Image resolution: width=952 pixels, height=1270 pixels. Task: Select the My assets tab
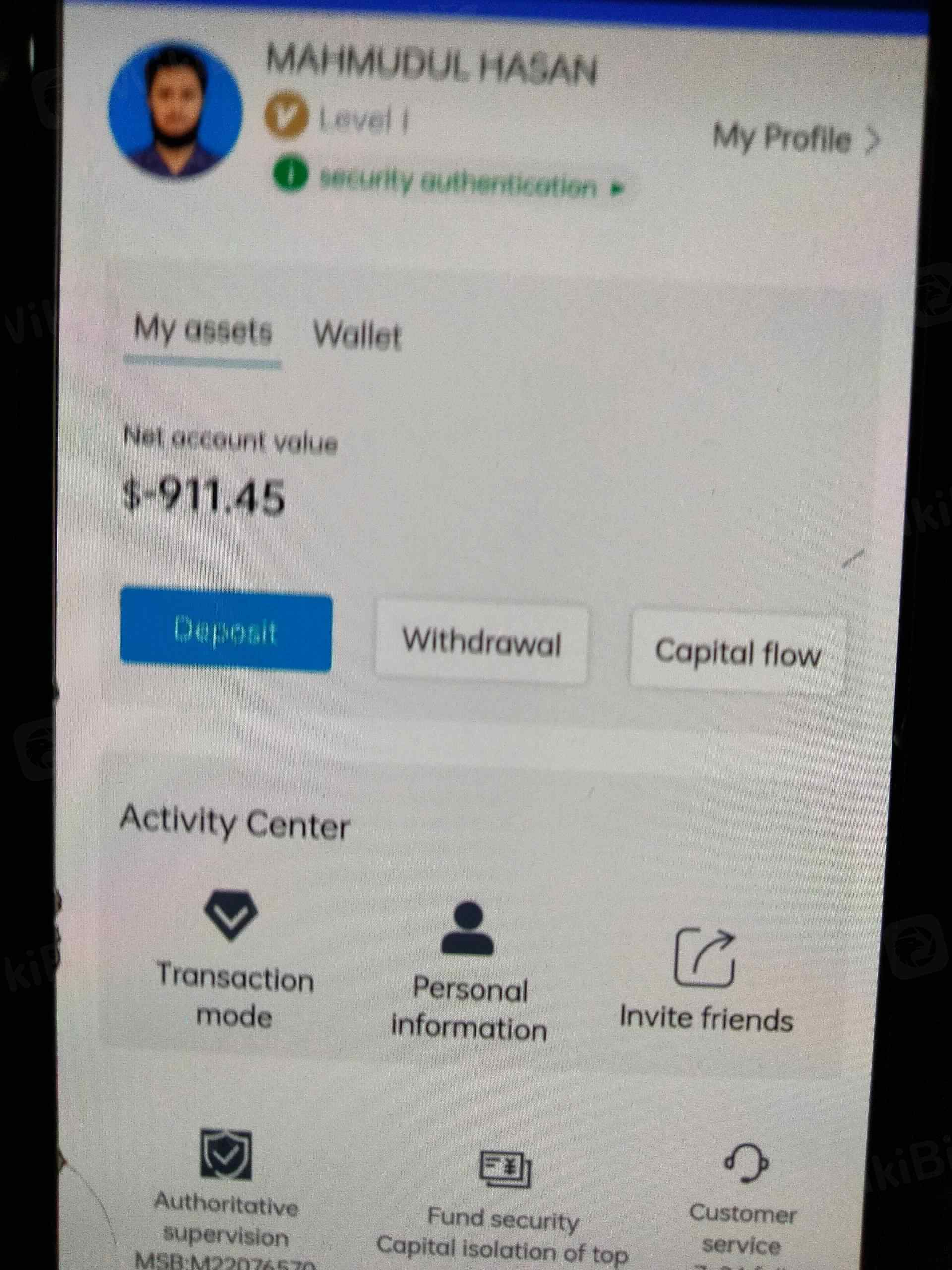203,331
